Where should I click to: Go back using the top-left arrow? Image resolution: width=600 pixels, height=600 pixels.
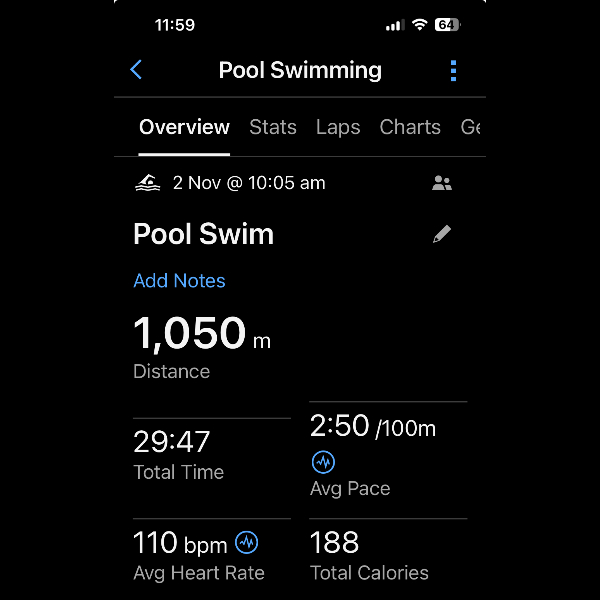137,70
